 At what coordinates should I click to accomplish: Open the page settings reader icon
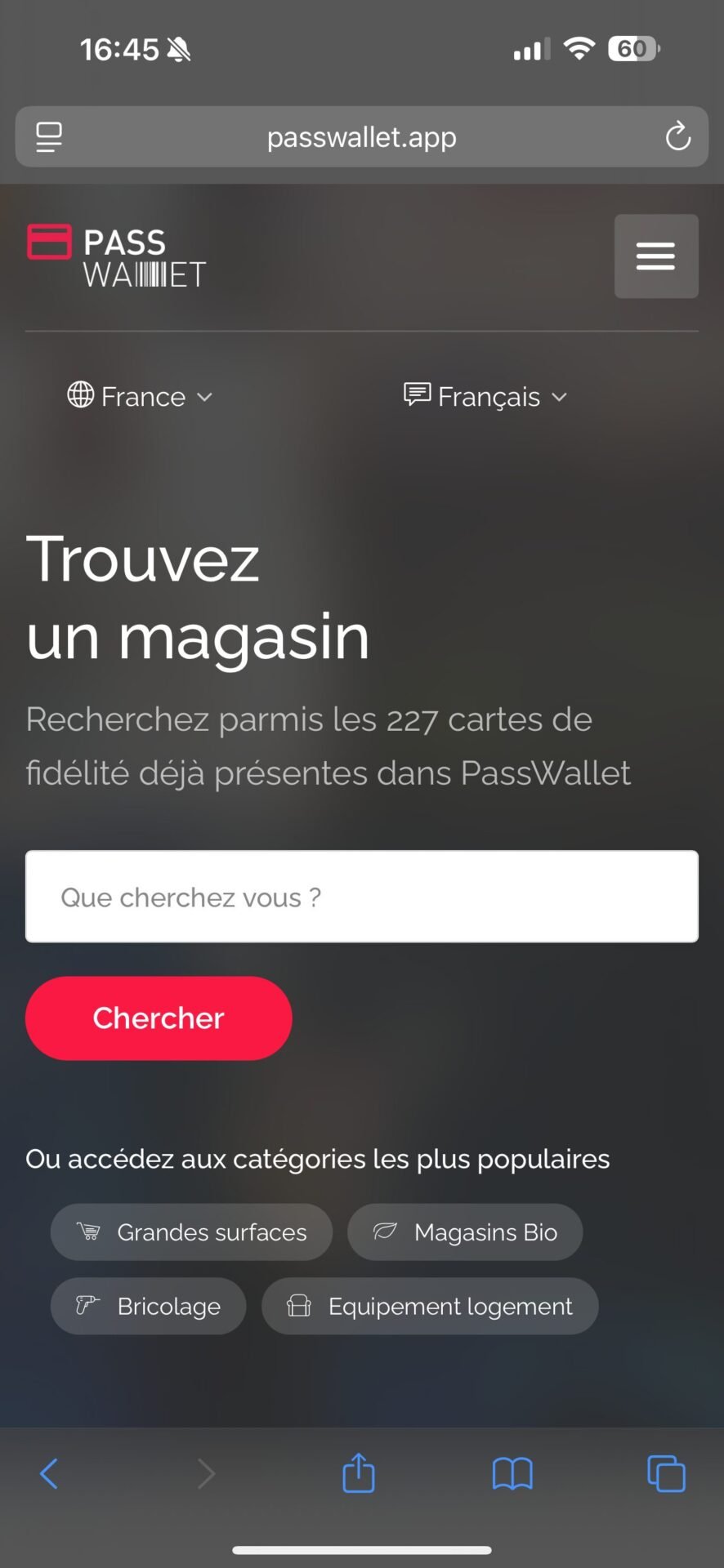pyautogui.click(x=49, y=137)
